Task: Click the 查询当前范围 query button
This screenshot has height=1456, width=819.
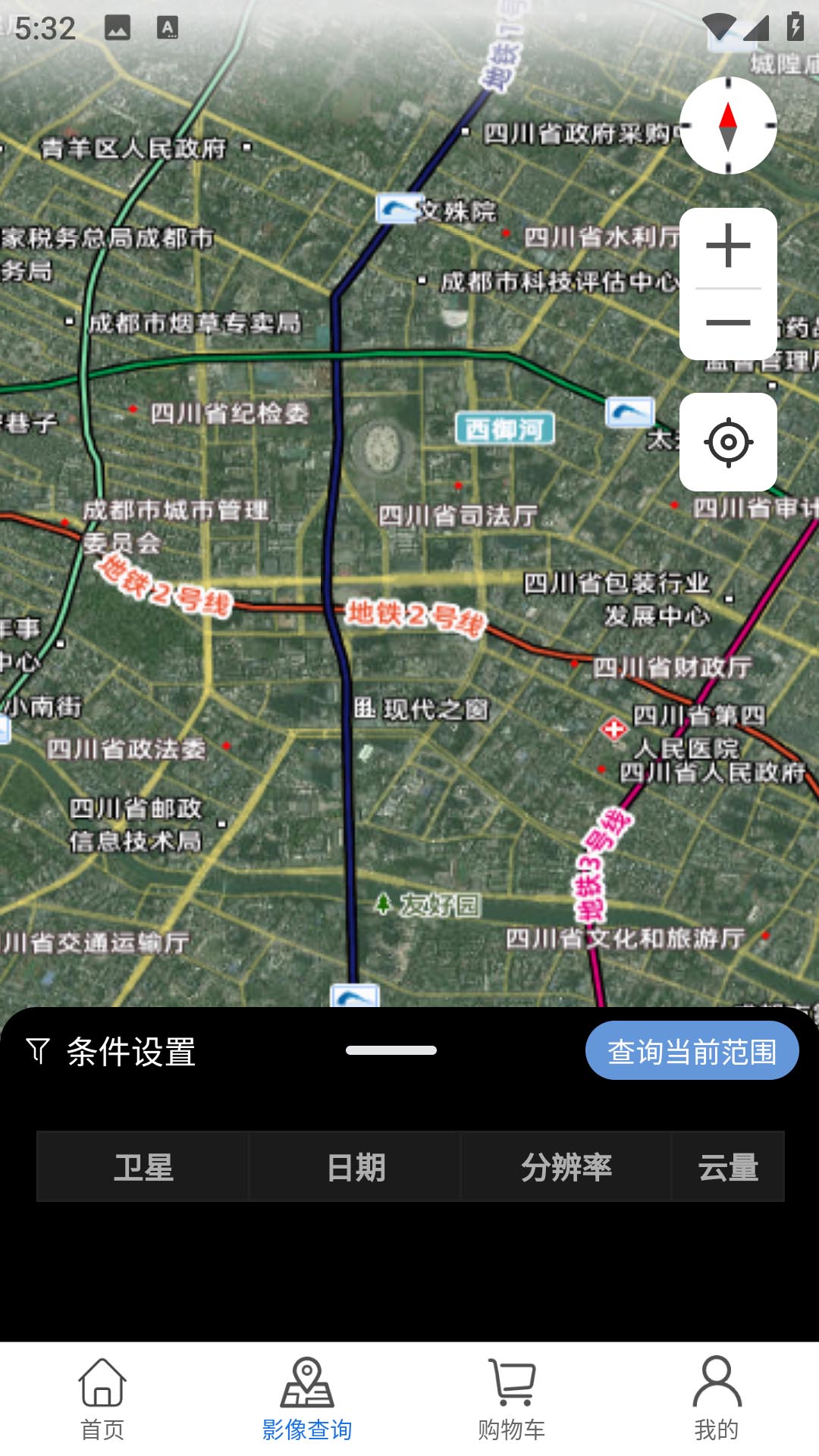Action: [x=692, y=1050]
